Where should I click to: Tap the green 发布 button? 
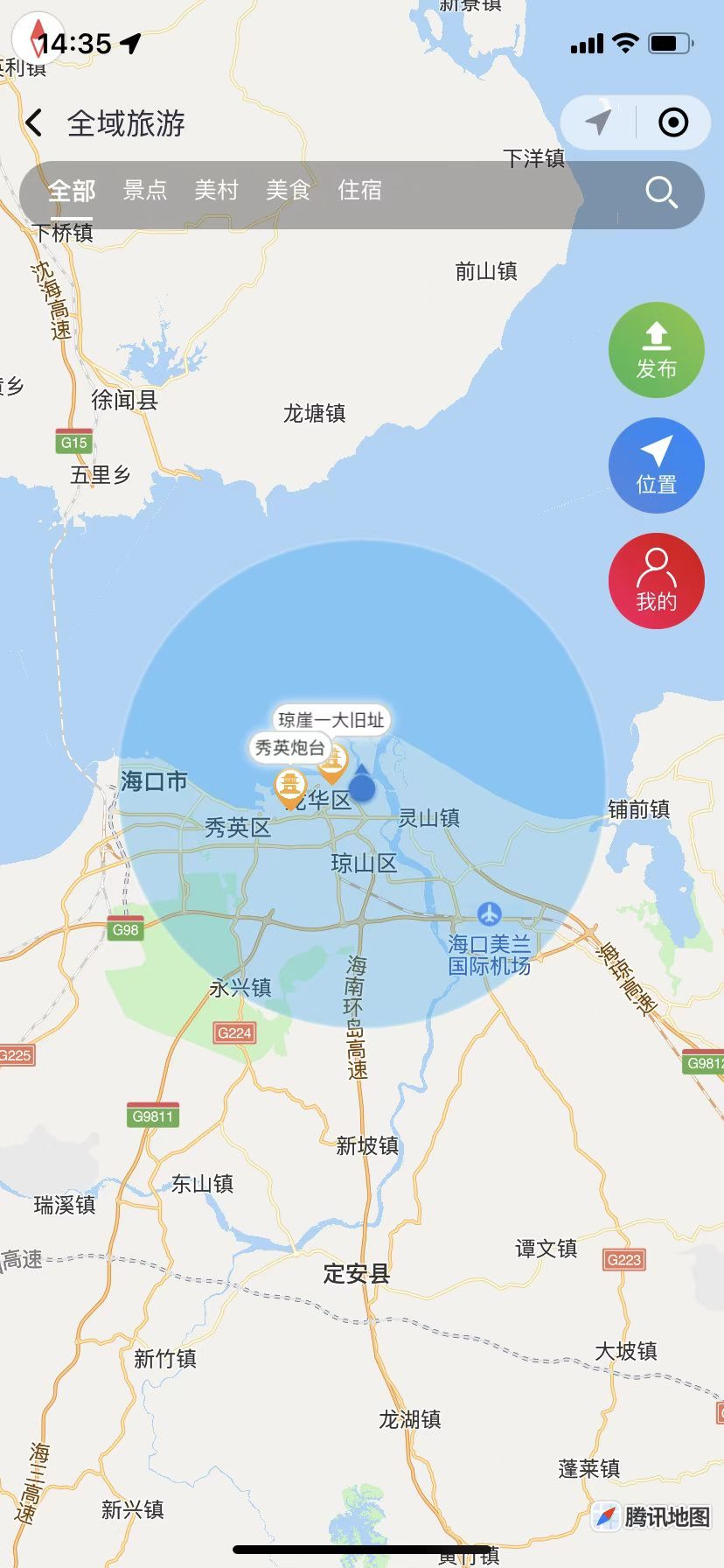pyautogui.click(x=656, y=350)
